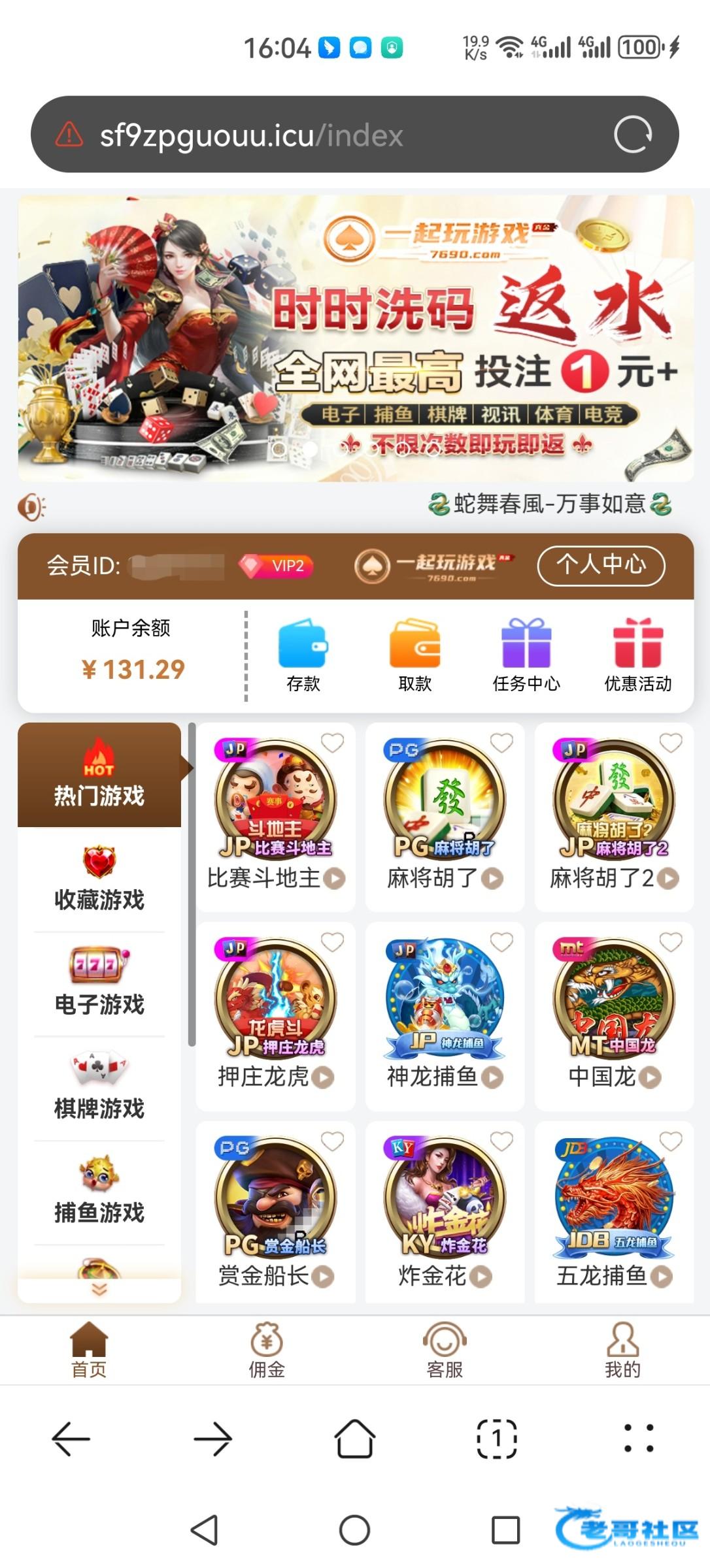Select the 捕鱼游戏 category

(99, 1192)
